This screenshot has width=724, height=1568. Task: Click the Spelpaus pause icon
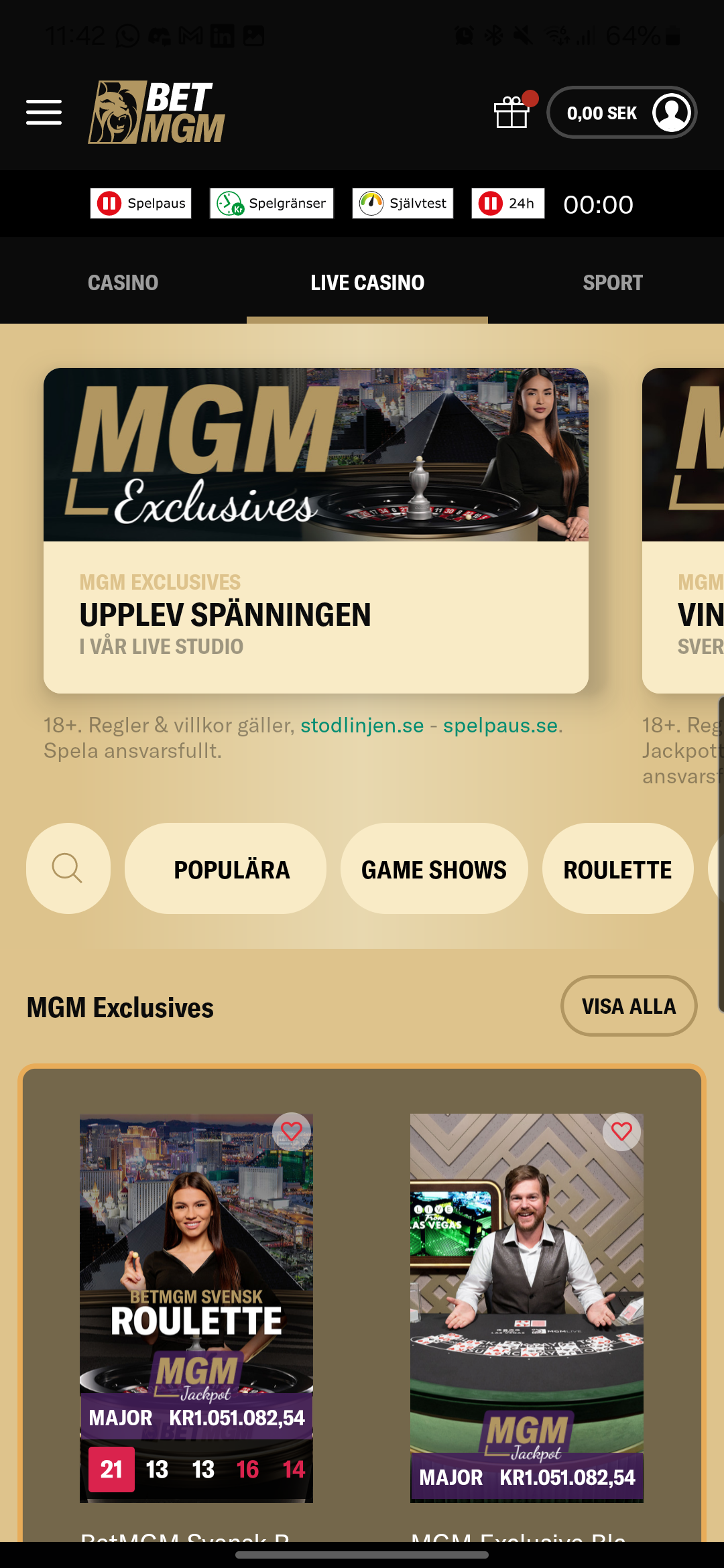[111, 202]
